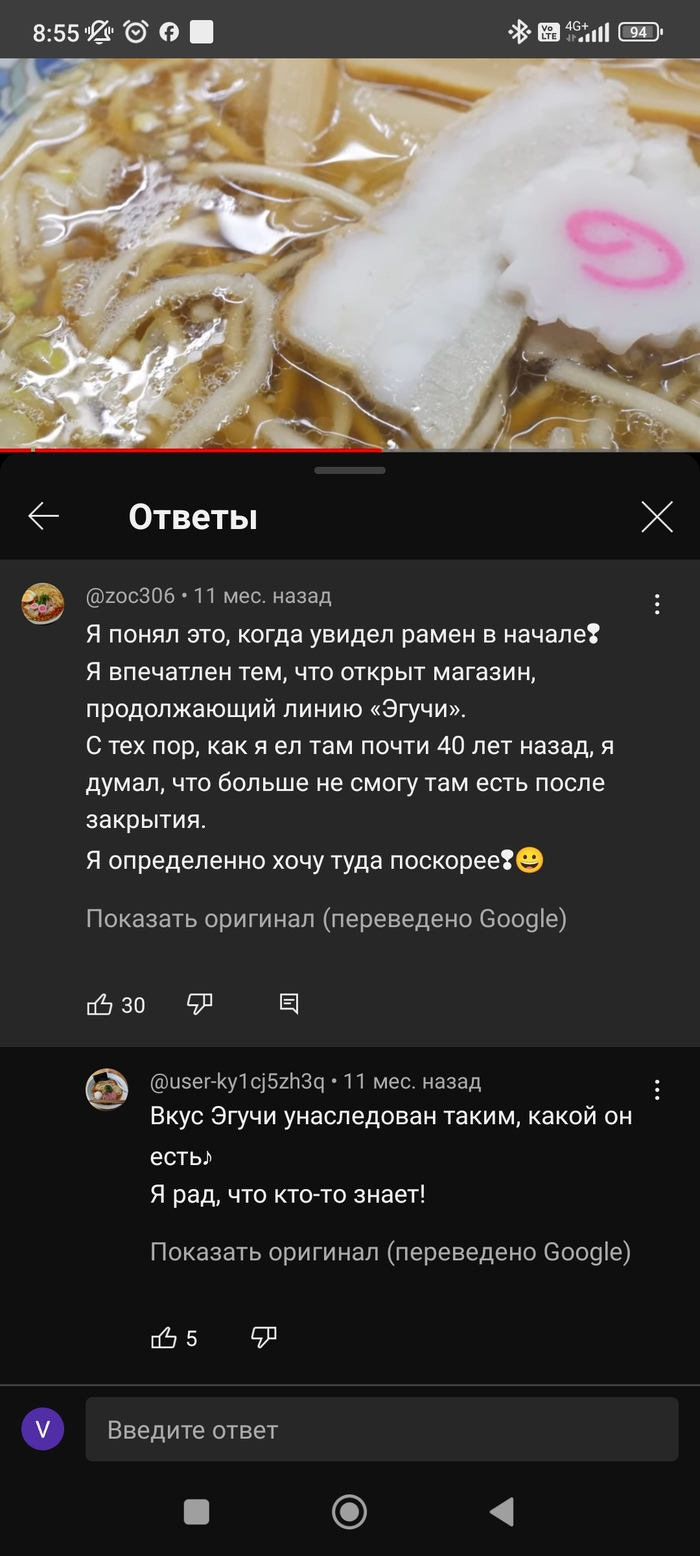
Task: Reply to @zoc306 comment via reply icon
Action: pos(289,1004)
